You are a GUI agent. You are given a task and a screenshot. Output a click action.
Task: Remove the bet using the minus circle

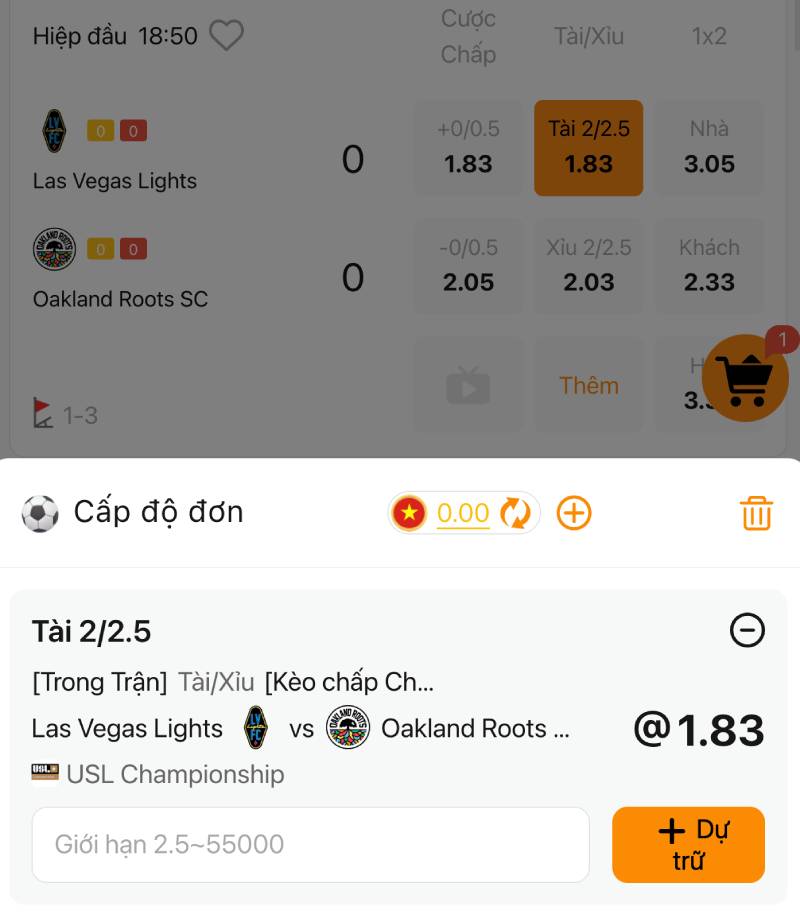pyautogui.click(x=747, y=631)
